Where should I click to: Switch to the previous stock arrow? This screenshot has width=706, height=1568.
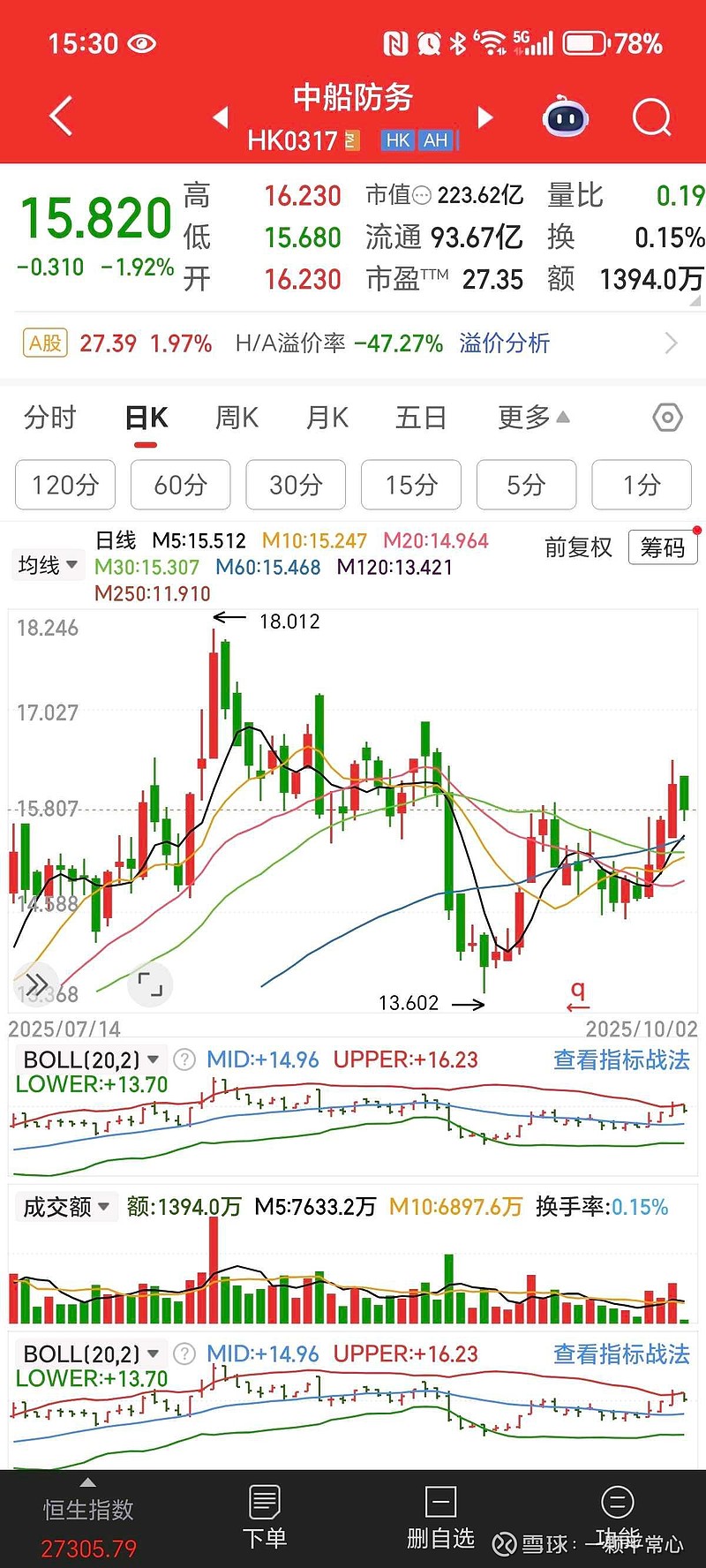pos(222,117)
